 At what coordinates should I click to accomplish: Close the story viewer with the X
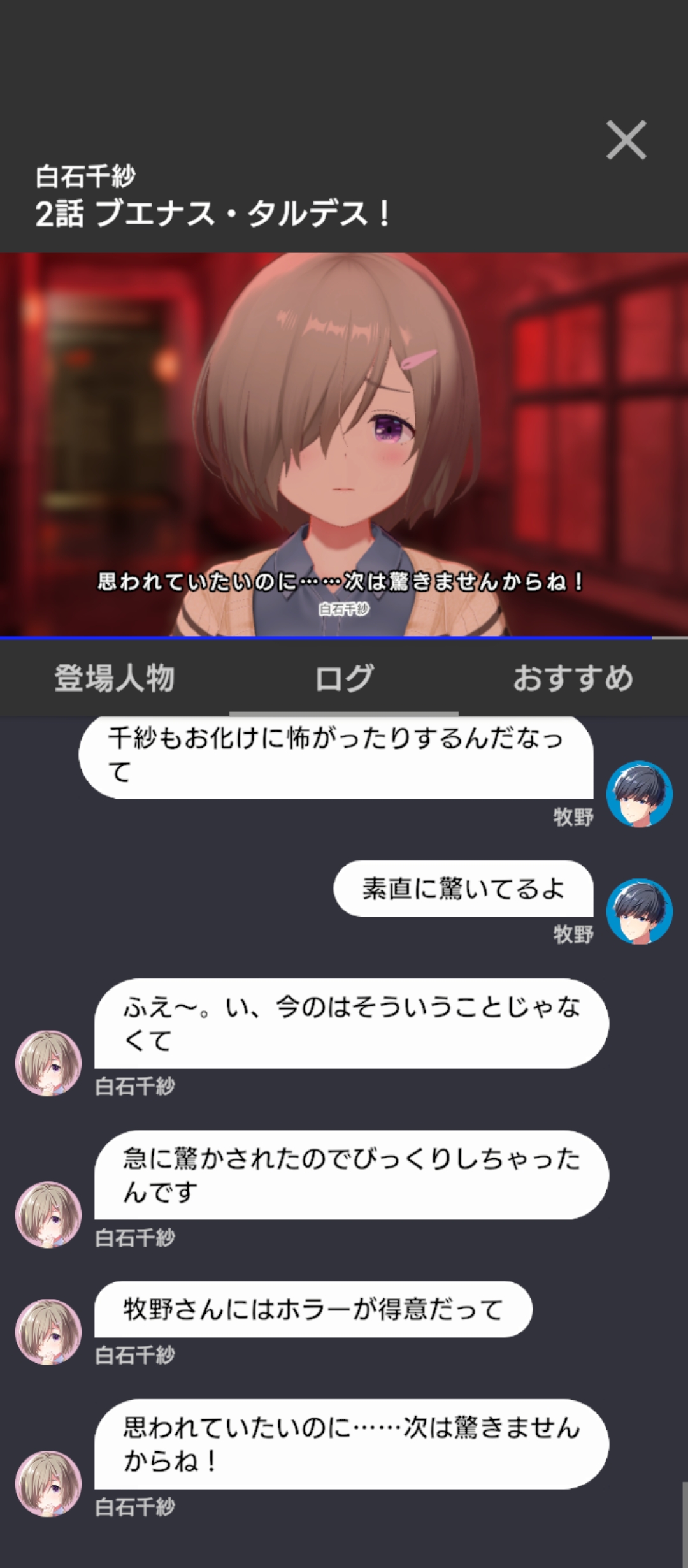click(626, 140)
